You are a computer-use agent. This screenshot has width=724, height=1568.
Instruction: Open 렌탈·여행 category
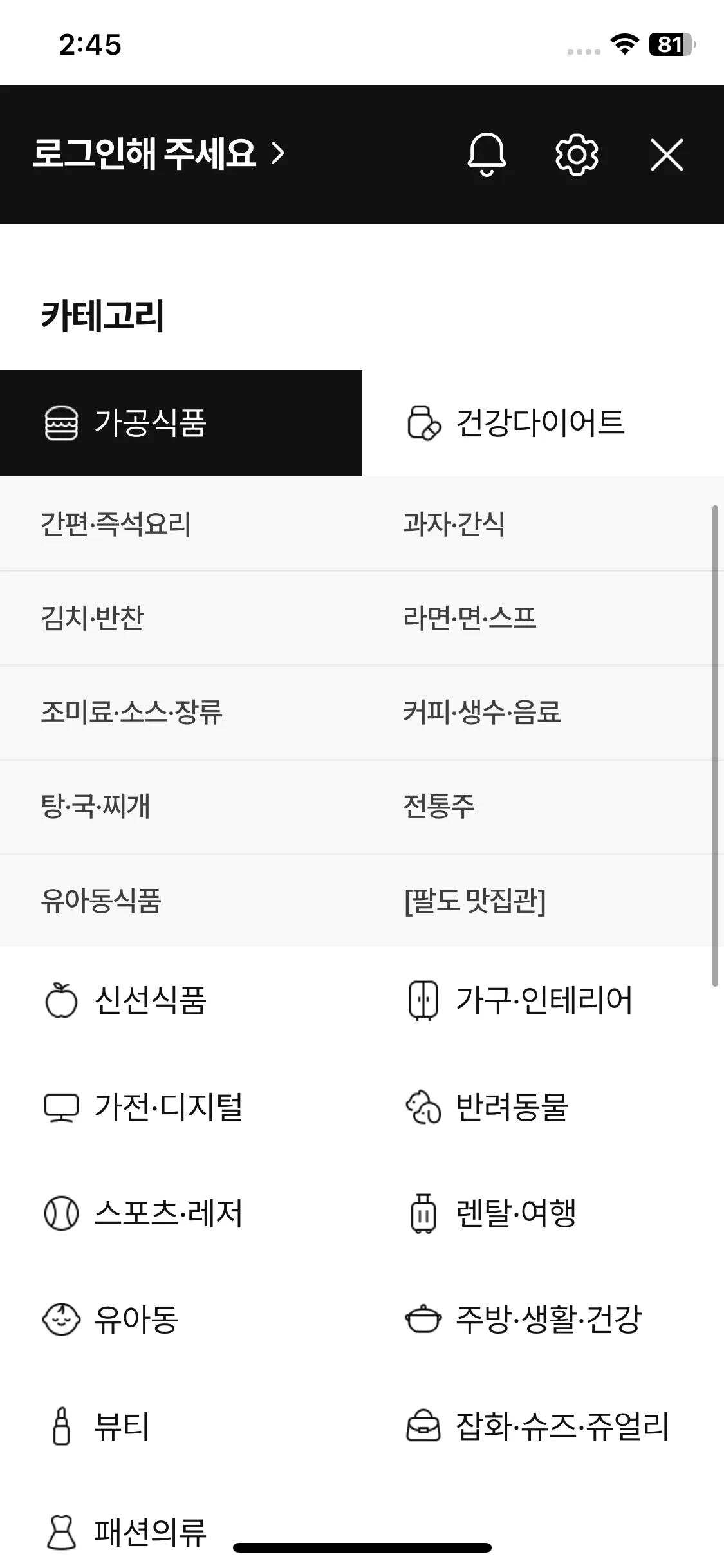(x=515, y=1213)
